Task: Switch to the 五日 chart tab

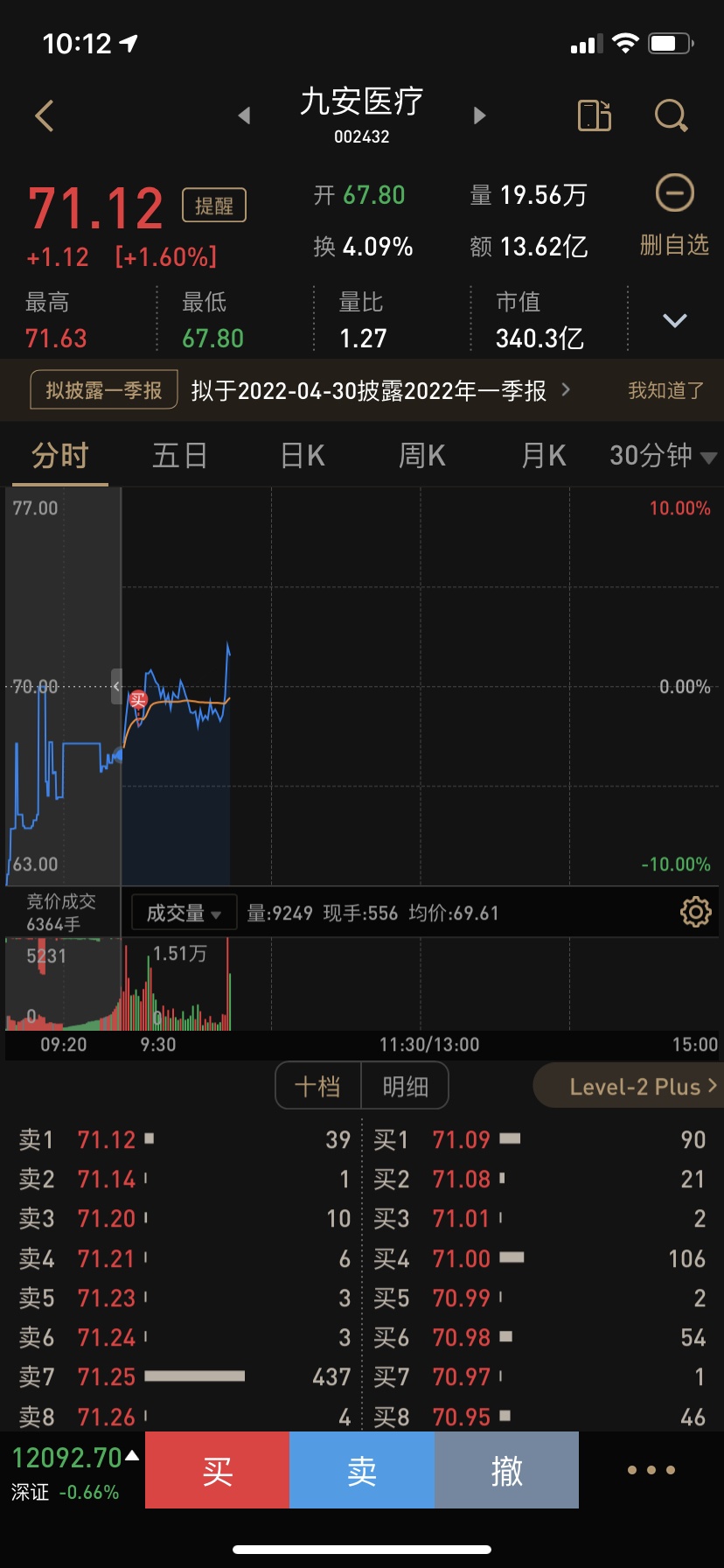Action: (x=180, y=456)
